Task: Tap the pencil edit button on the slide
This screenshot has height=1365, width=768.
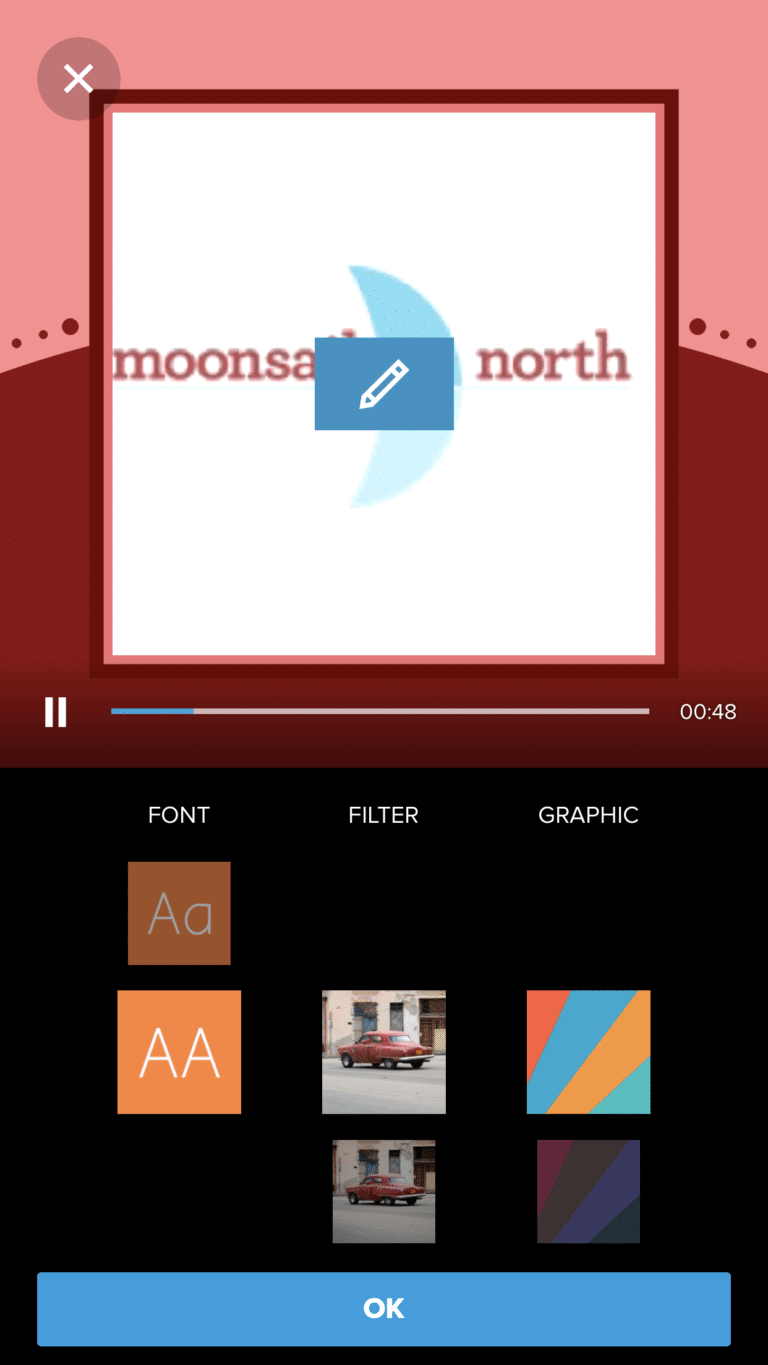Action: (x=384, y=384)
